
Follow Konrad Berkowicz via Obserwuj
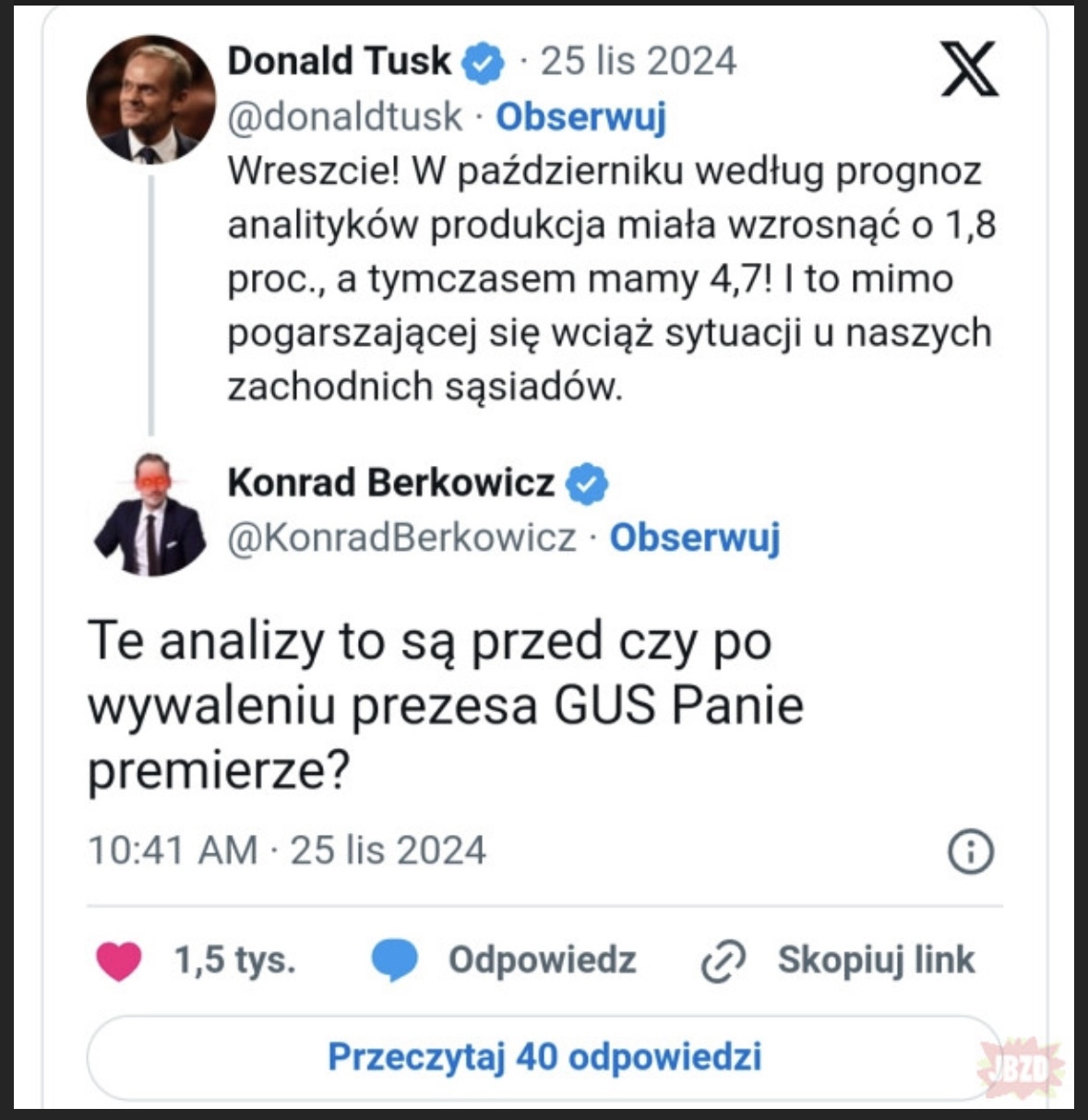tap(694, 538)
